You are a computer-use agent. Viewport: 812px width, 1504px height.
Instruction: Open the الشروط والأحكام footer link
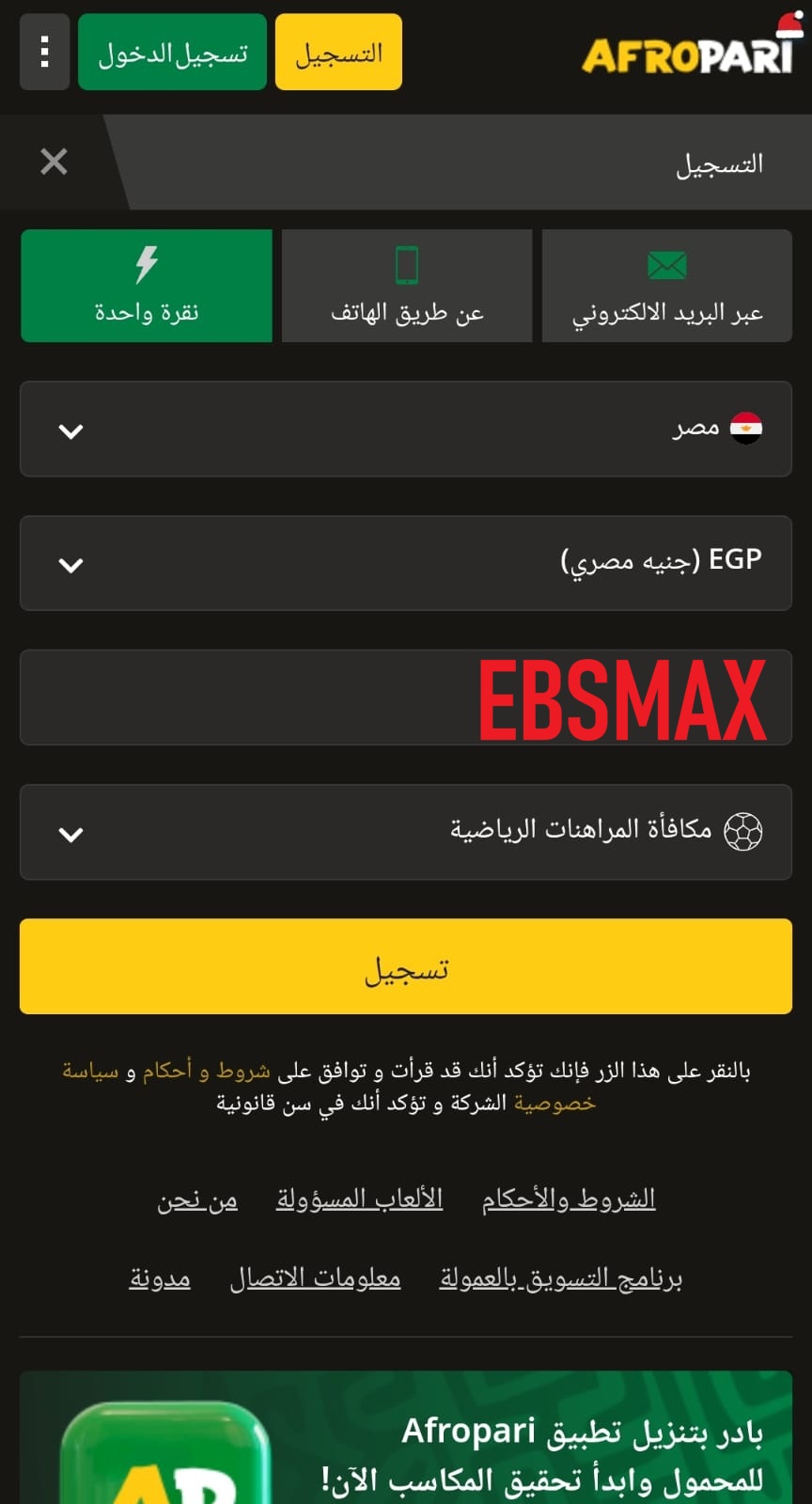coord(568,1199)
